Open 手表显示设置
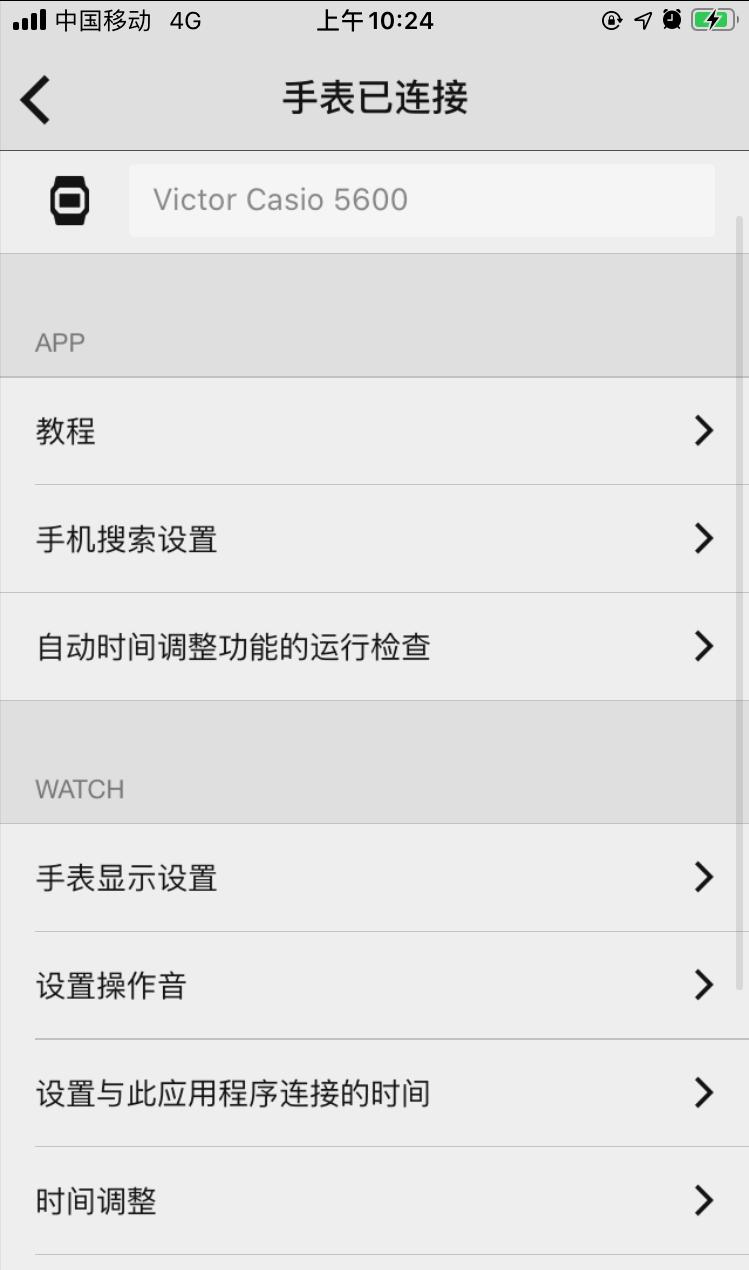The height and width of the screenshot is (1270, 749). 374,878
